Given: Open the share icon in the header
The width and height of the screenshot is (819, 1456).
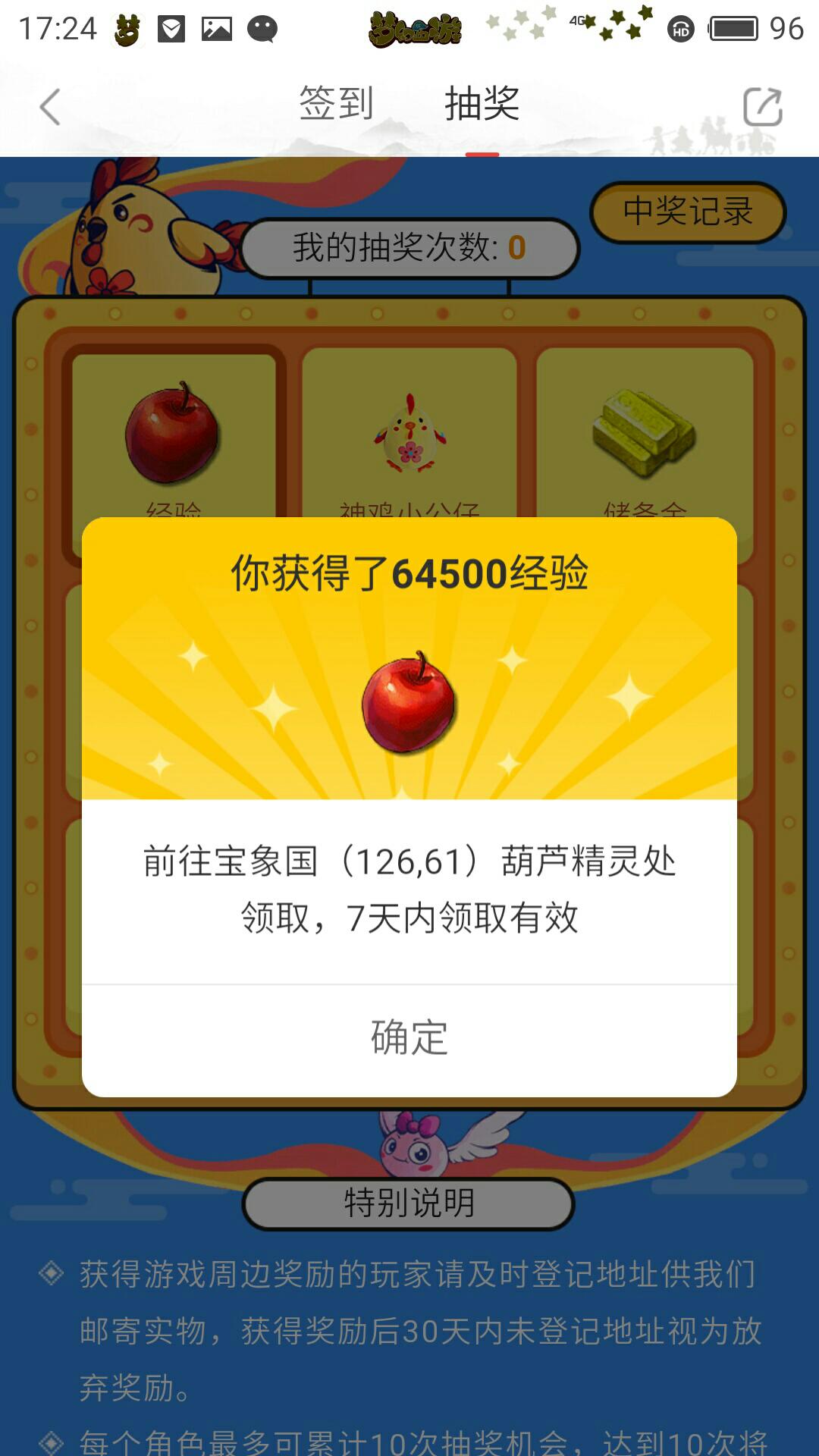Looking at the screenshot, I should pos(762,106).
